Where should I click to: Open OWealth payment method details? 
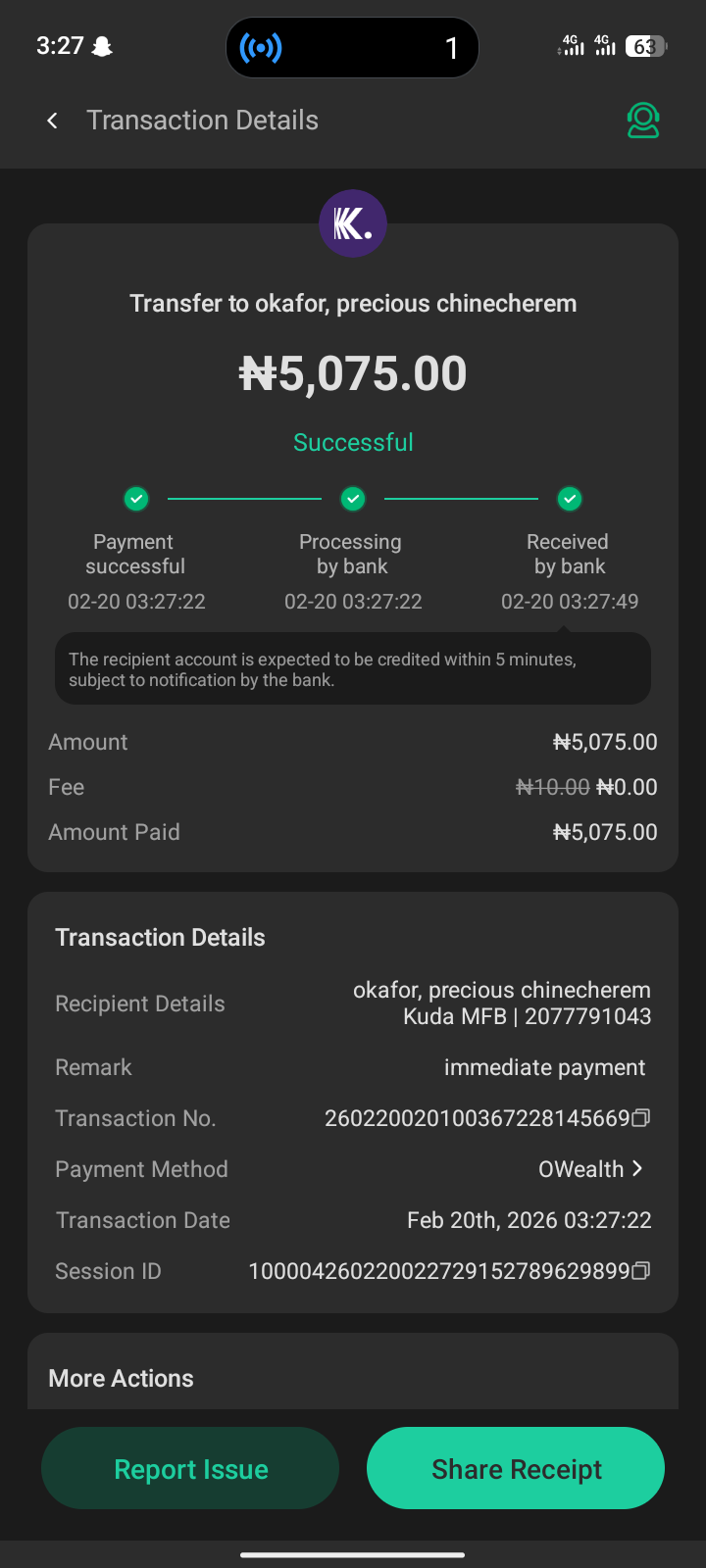591,1169
